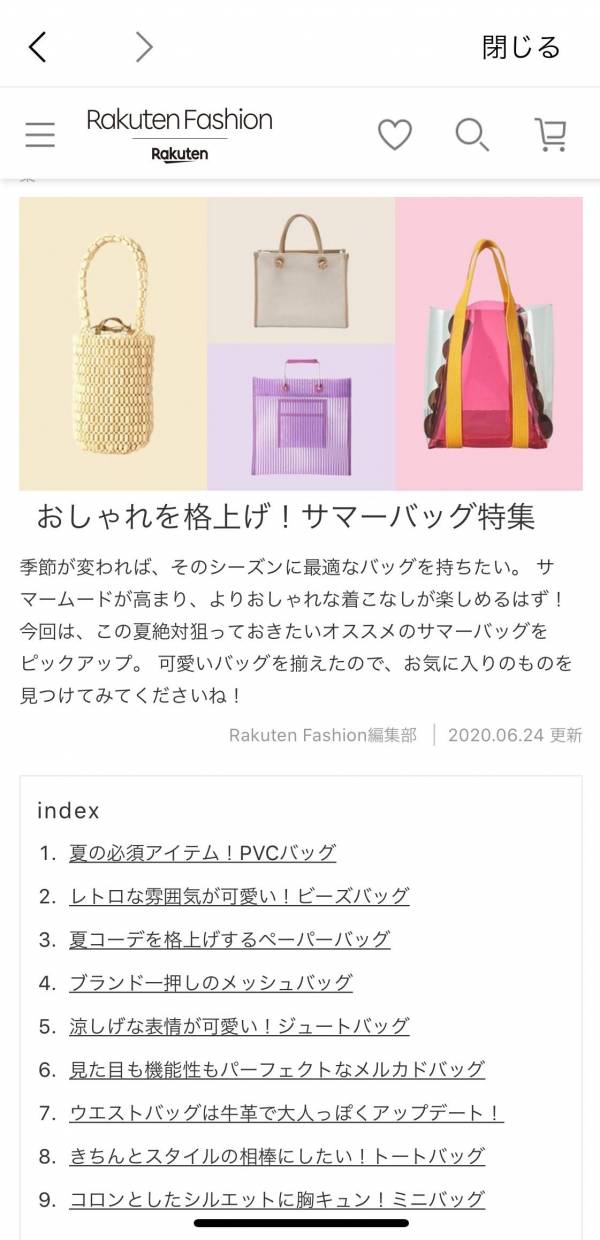Jump to 夏の必須アイテム！PVCバッグ section
The width and height of the screenshot is (600, 1240).
click(x=202, y=853)
